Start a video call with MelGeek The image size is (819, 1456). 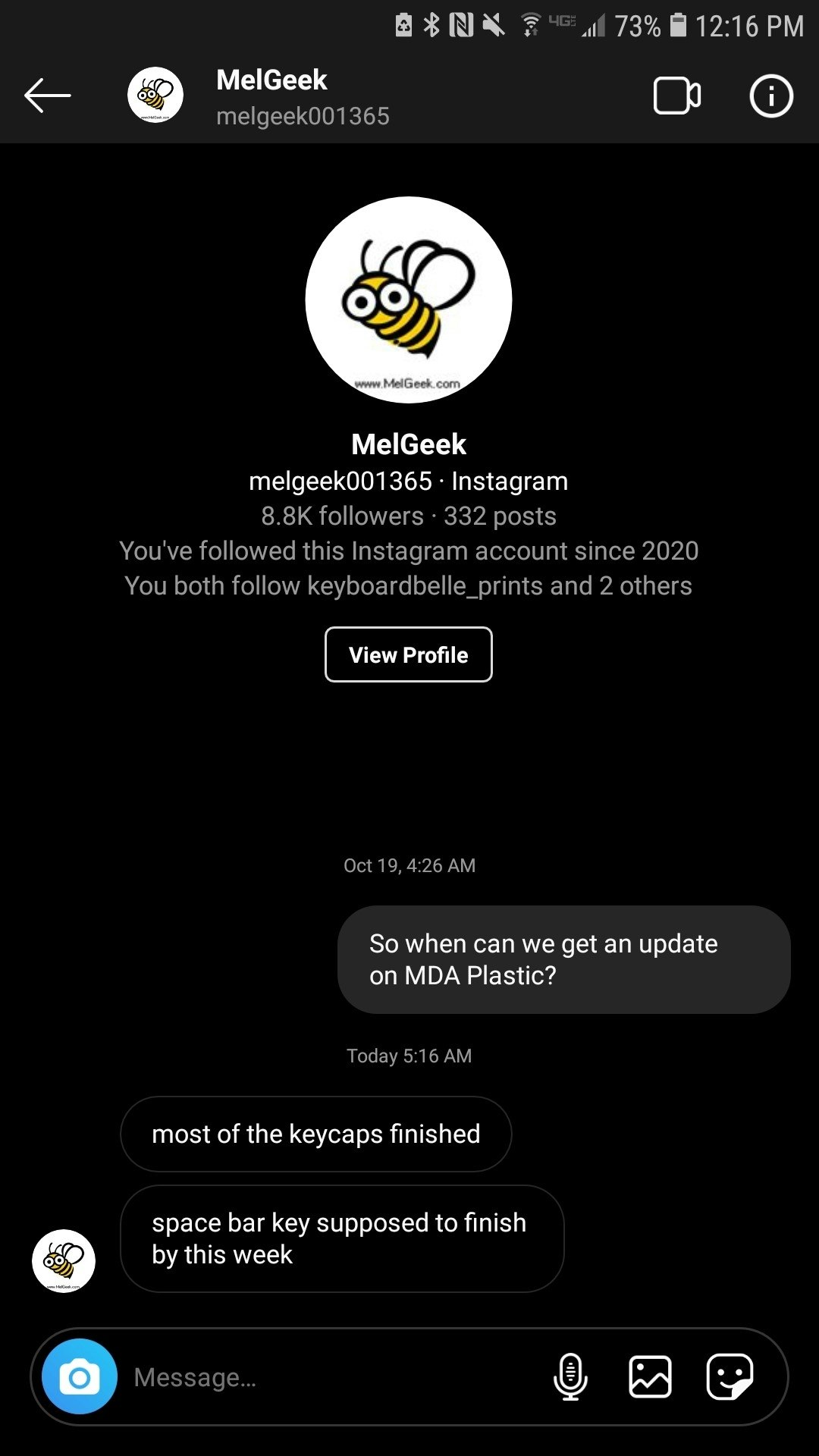coord(676,96)
